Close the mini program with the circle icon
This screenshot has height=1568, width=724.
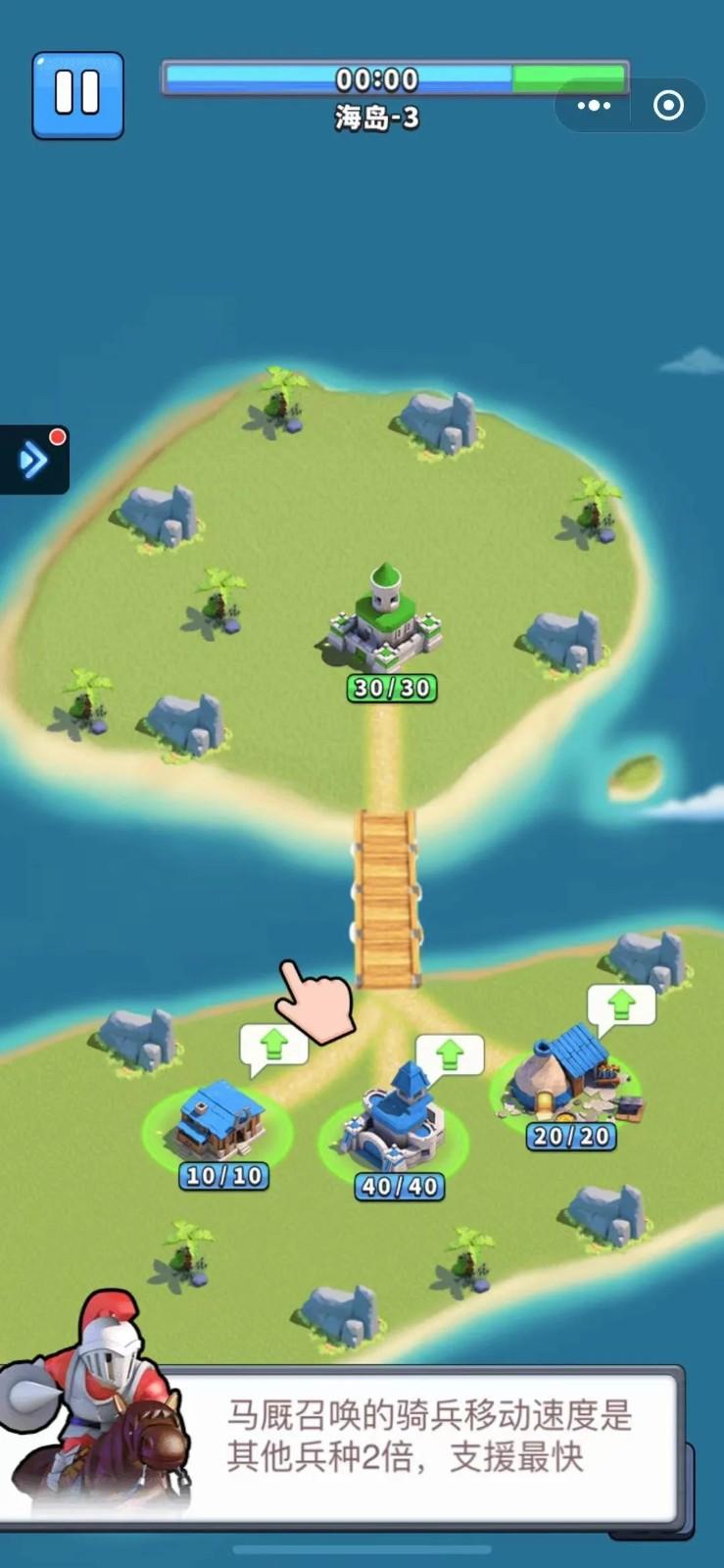(668, 106)
